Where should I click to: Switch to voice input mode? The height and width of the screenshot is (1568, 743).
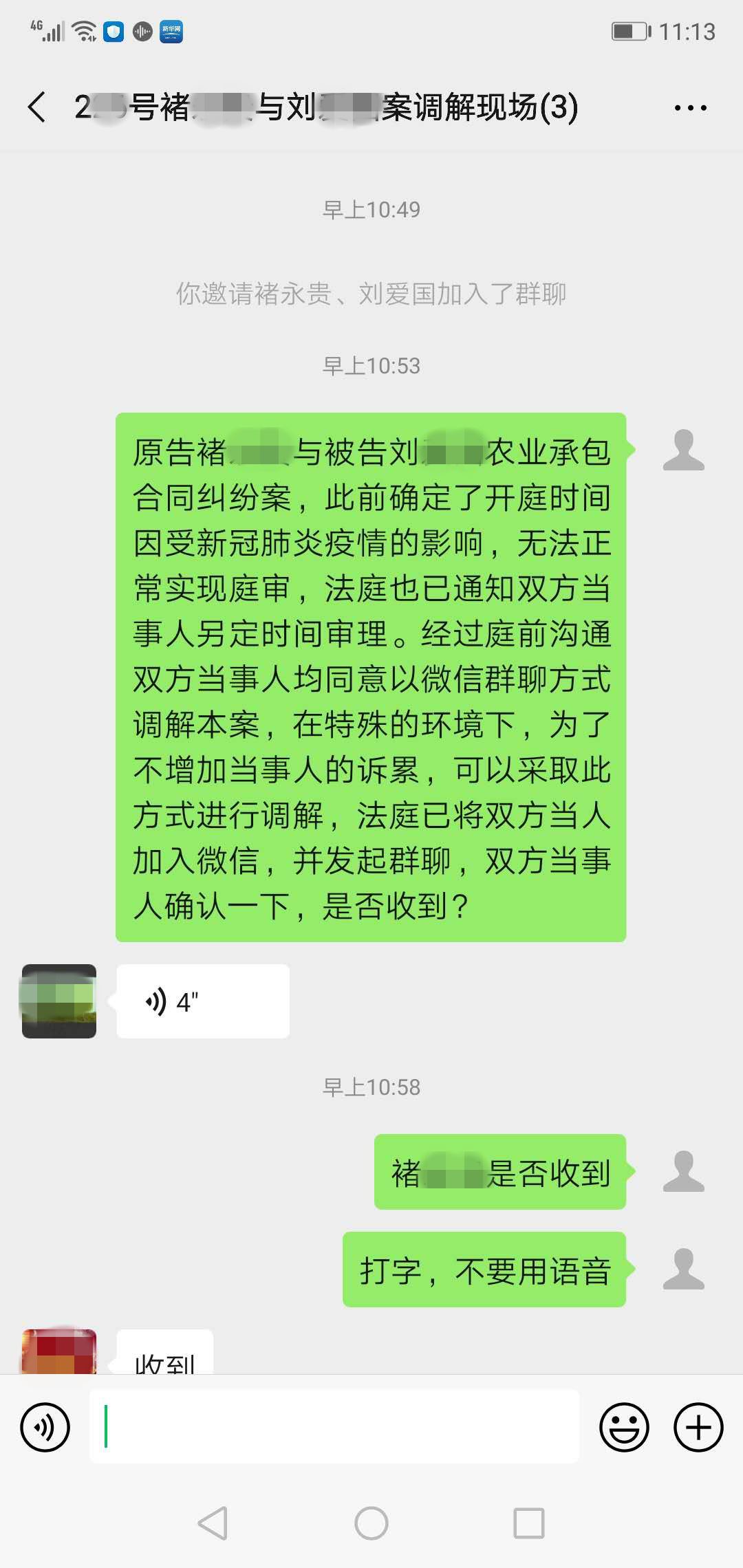[x=45, y=1428]
